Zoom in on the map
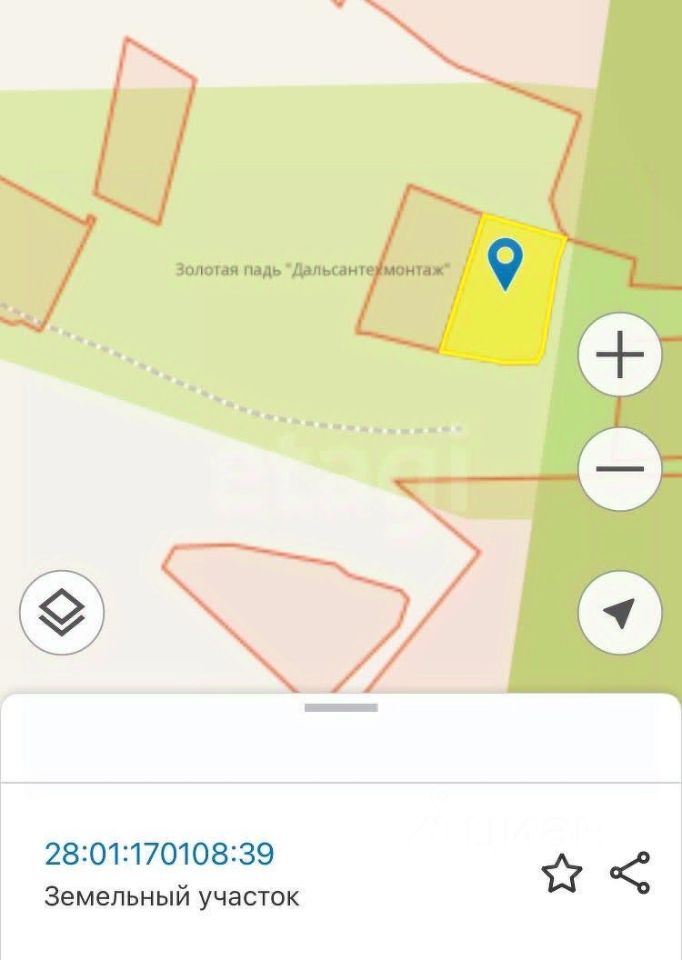The width and height of the screenshot is (682, 960). [620, 355]
